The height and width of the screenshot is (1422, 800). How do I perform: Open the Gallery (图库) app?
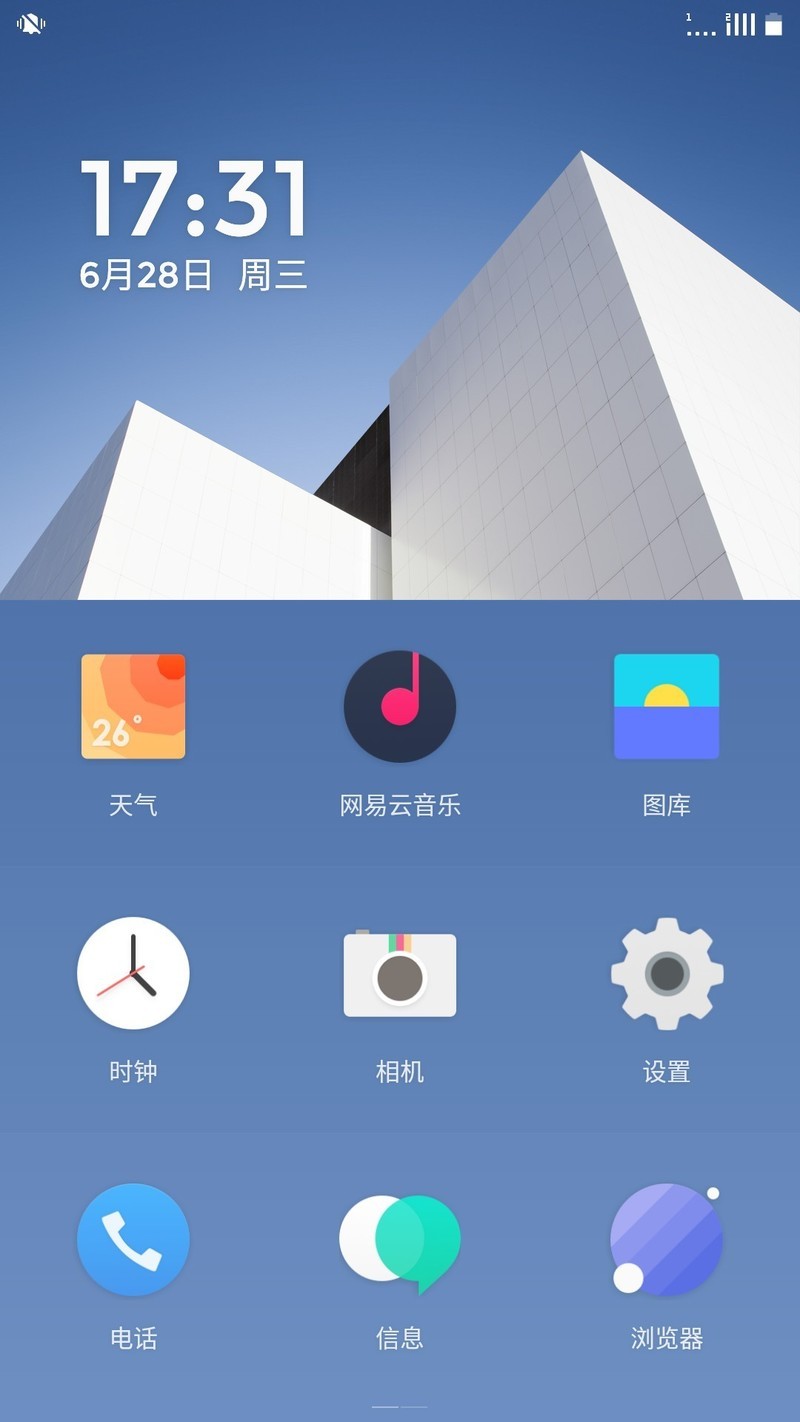pyautogui.click(x=666, y=706)
